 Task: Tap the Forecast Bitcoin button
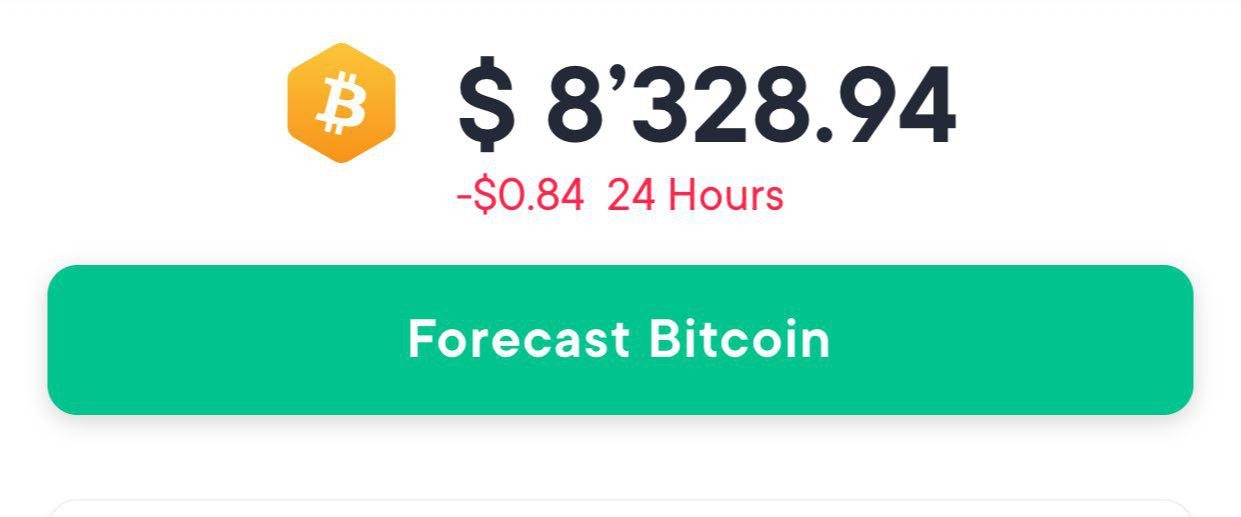[620, 340]
